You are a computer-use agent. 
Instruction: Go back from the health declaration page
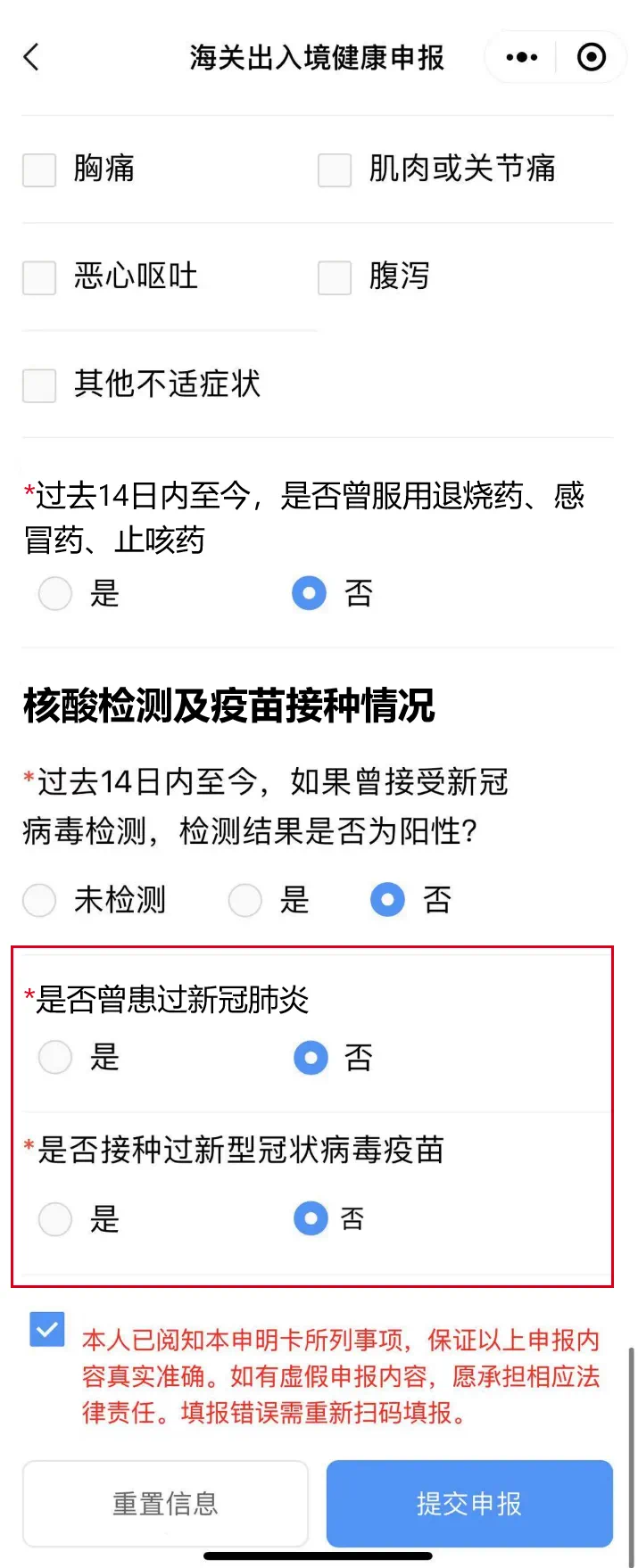[31, 57]
